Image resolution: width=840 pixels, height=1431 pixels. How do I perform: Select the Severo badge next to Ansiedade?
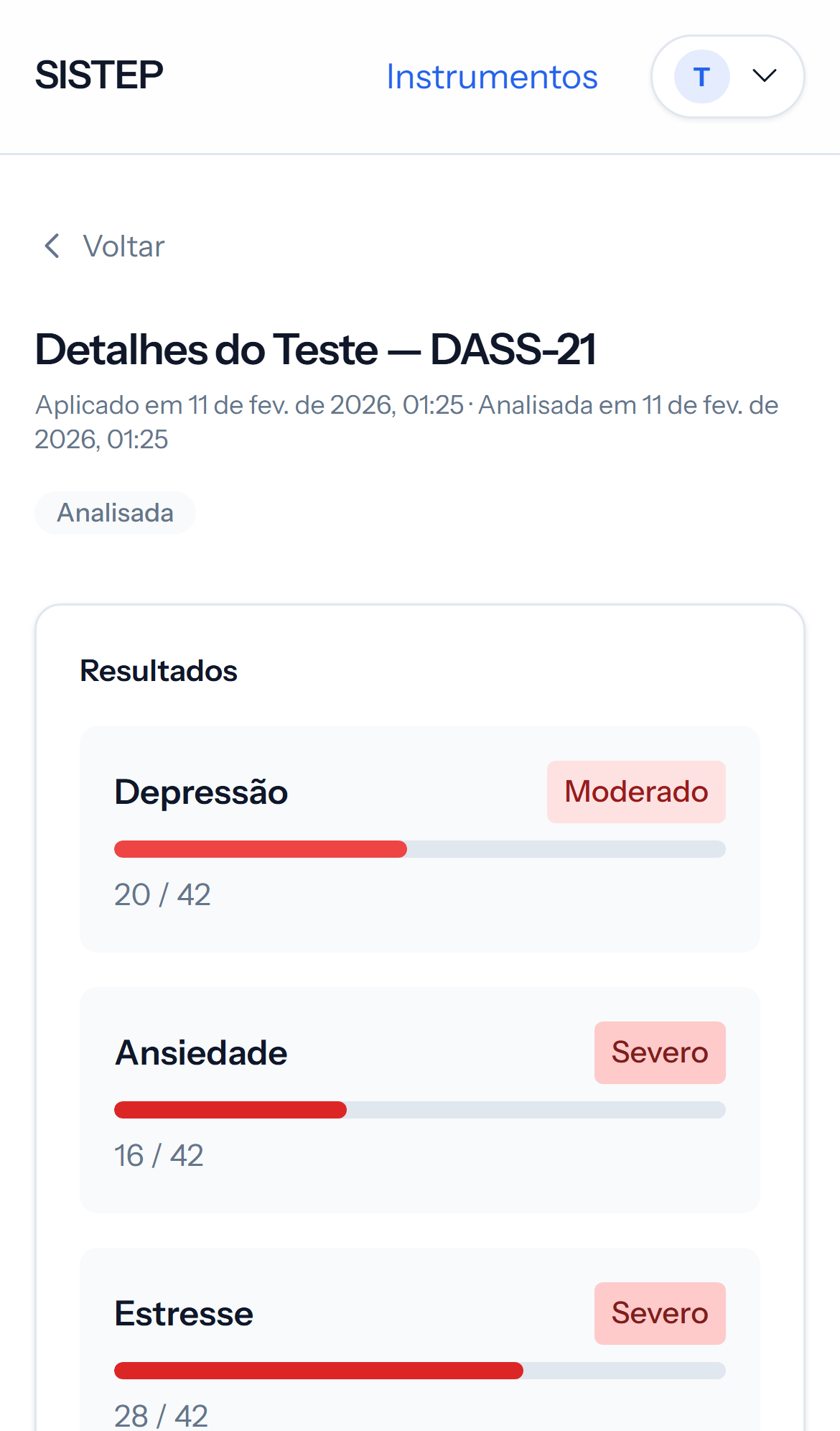pyautogui.click(x=659, y=1052)
